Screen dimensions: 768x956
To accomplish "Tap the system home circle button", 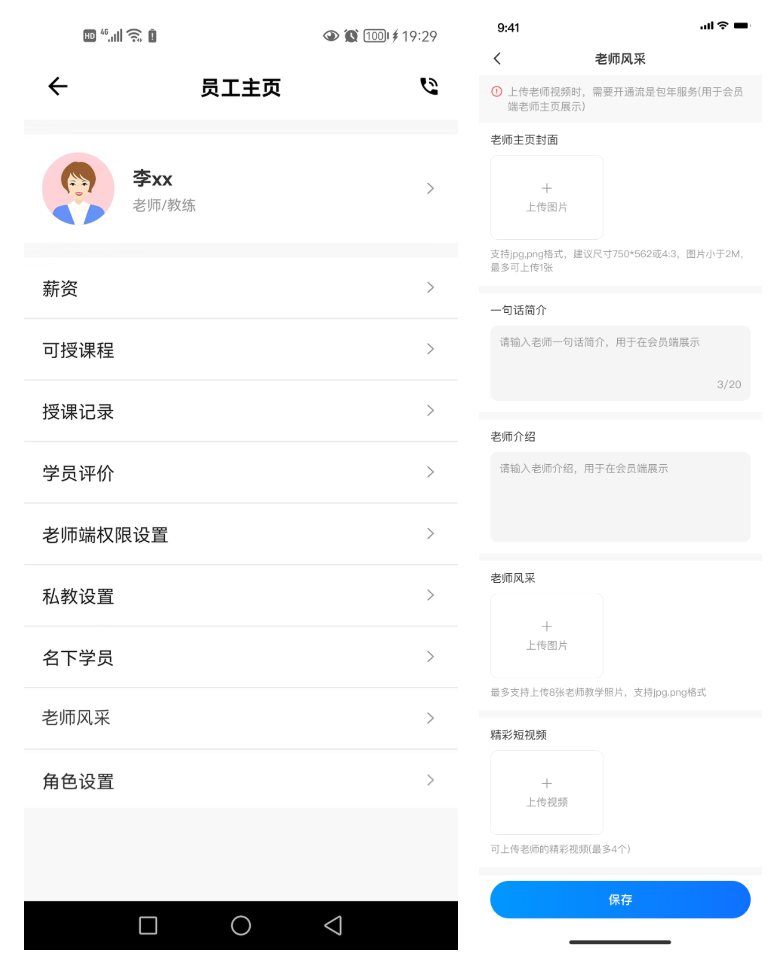I will pyautogui.click(x=241, y=926).
